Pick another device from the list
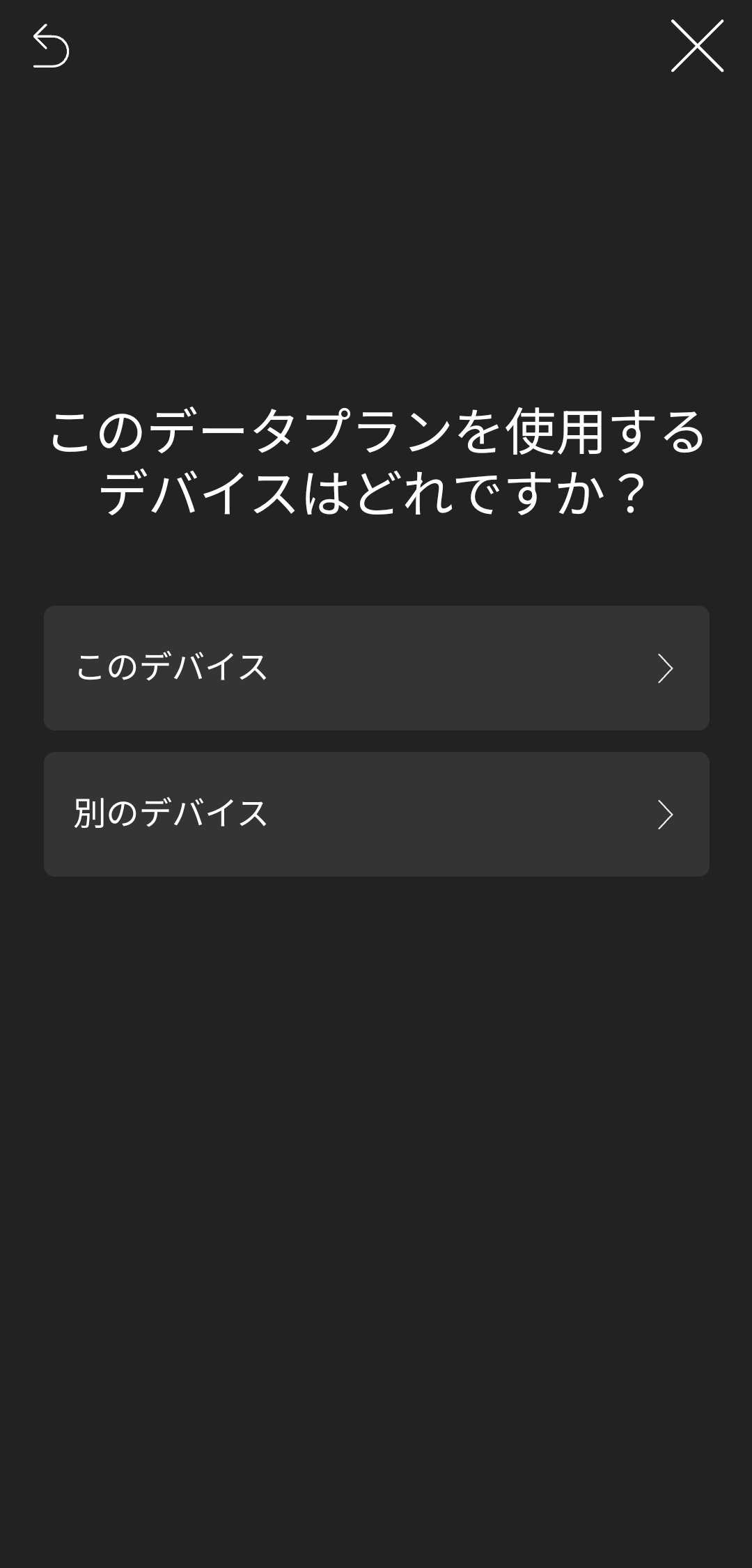Viewport: 752px width, 1568px height. point(376,813)
